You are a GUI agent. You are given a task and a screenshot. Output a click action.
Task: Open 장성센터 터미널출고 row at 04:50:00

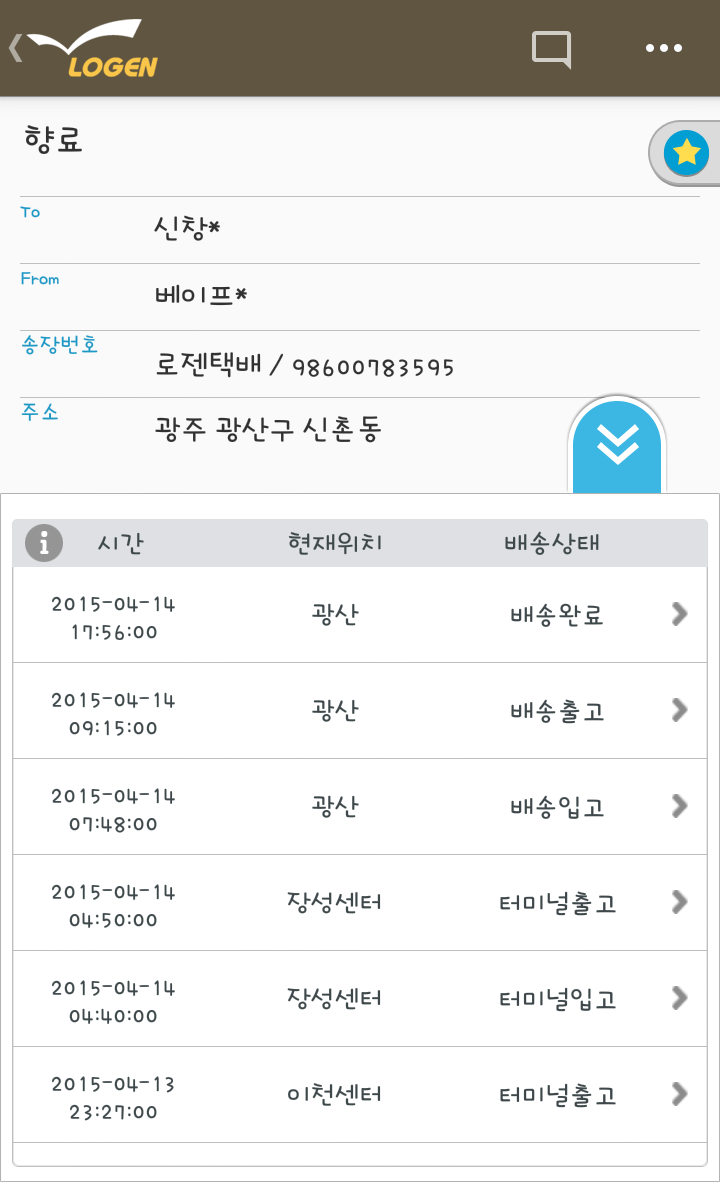pos(360,903)
